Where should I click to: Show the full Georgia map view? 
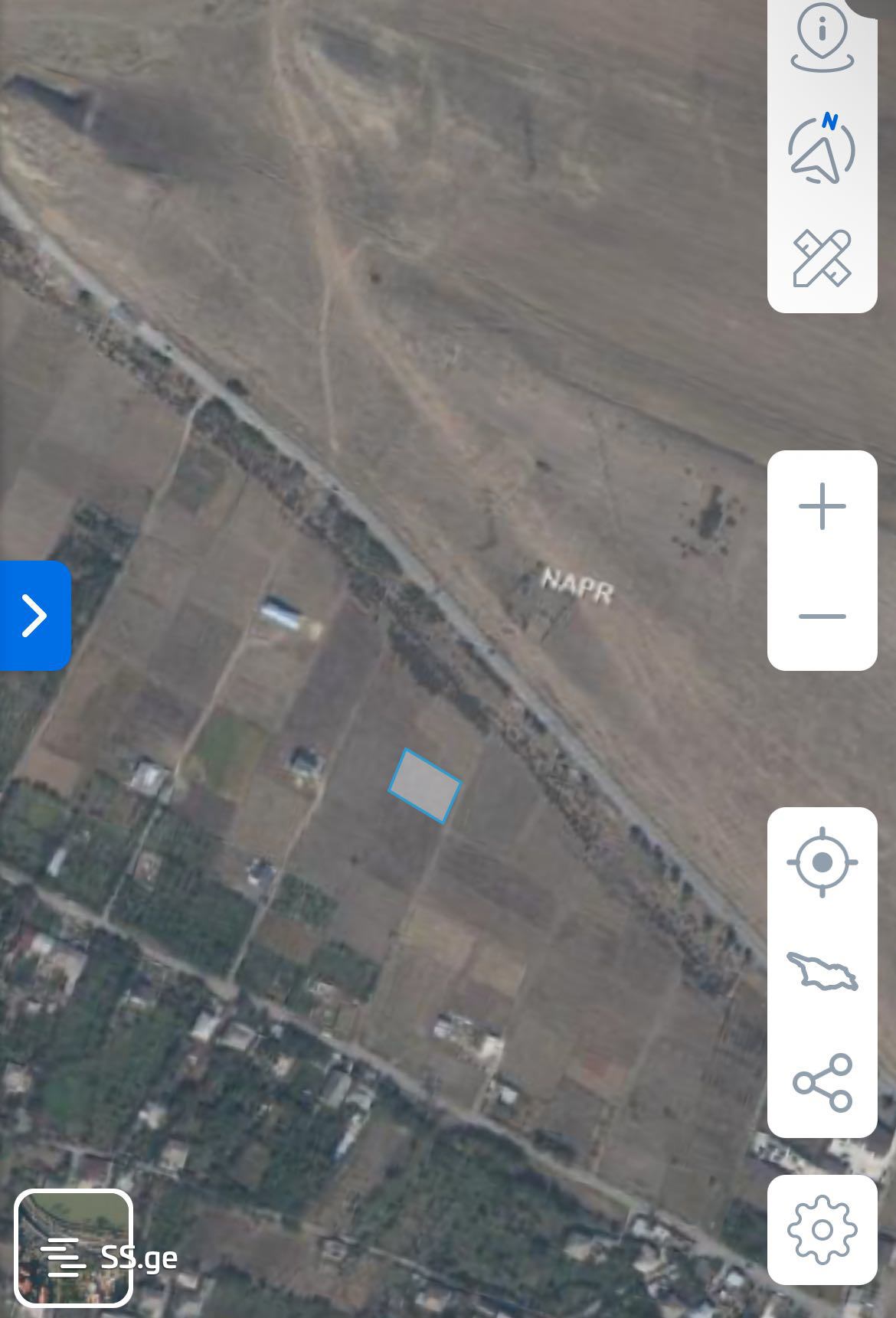822,972
